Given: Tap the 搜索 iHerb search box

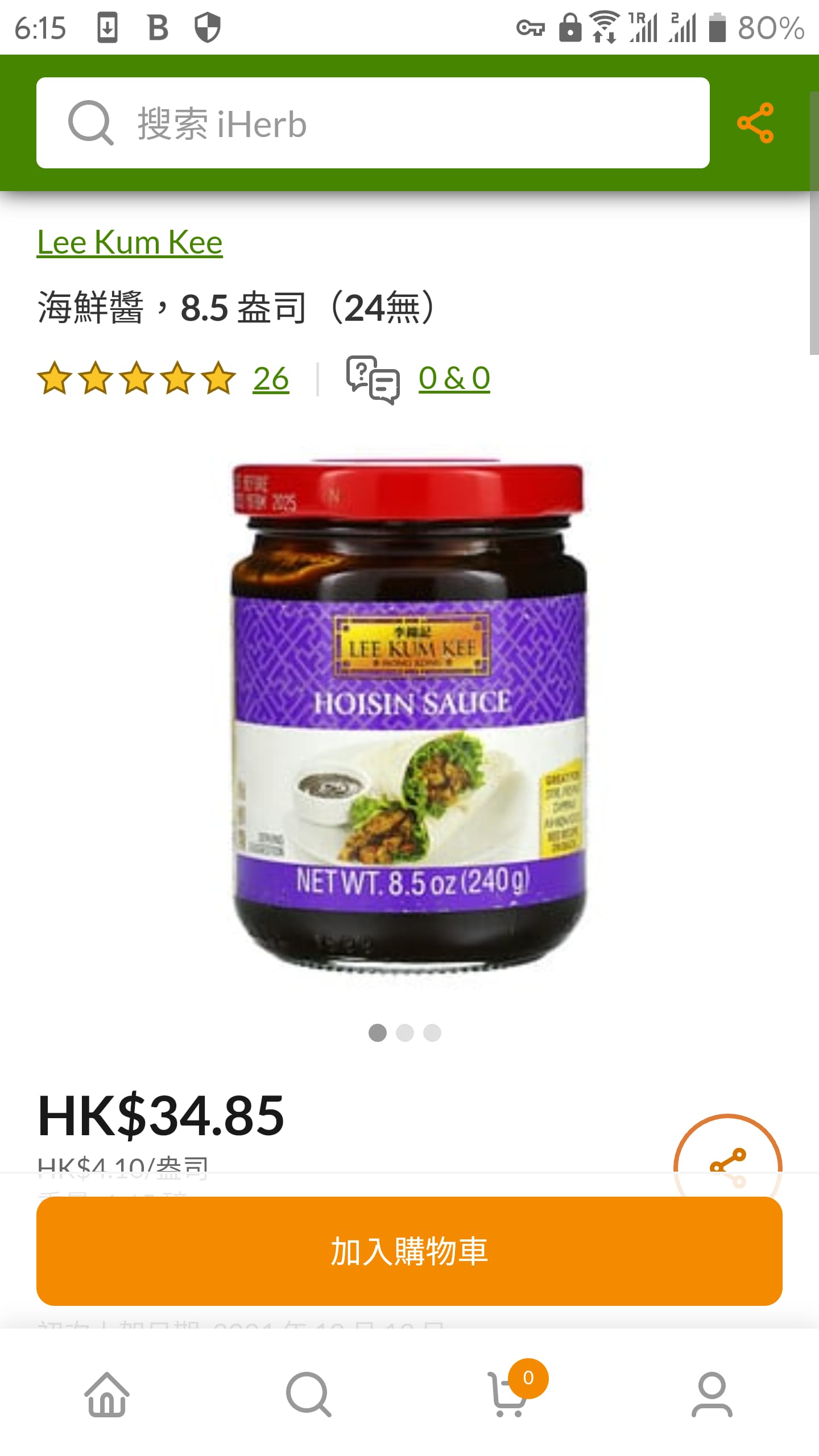Looking at the screenshot, I should [x=373, y=123].
